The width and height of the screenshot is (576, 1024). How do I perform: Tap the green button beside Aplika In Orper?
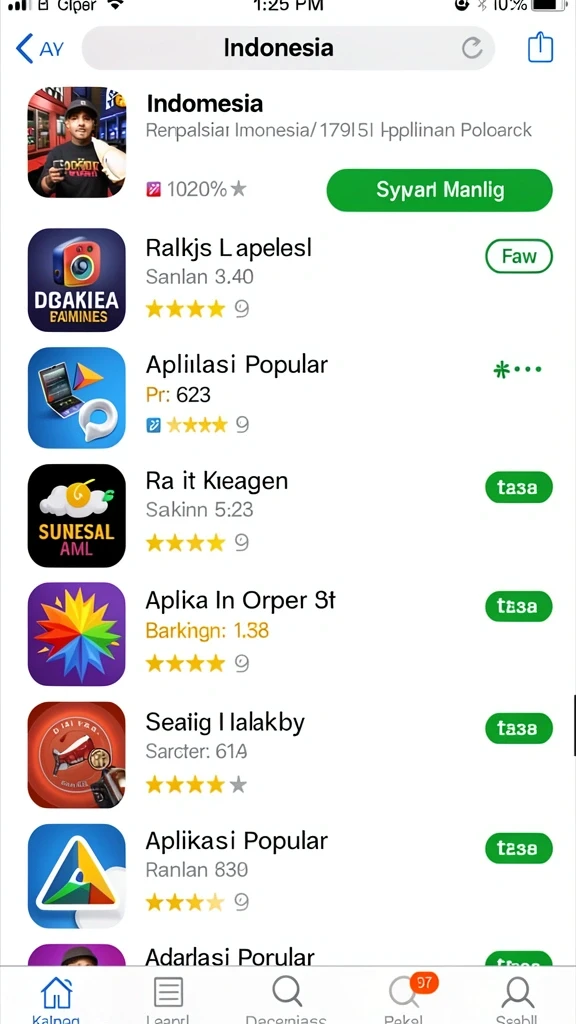(519, 607)
